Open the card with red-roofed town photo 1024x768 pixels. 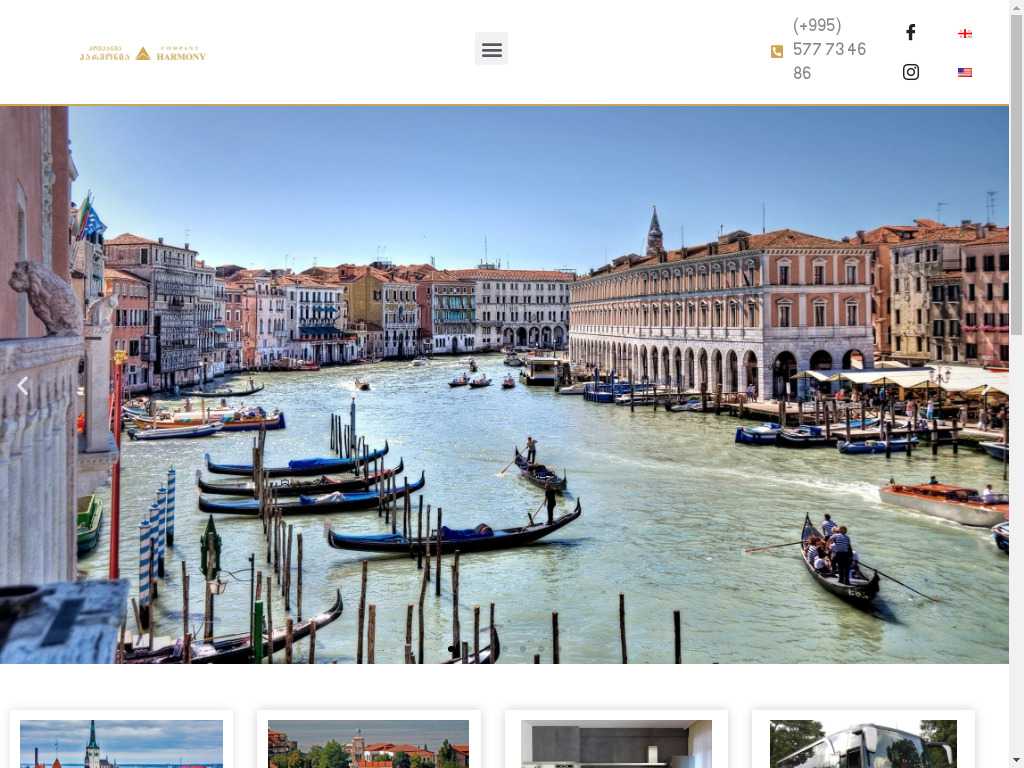click(x=368, y=743)
